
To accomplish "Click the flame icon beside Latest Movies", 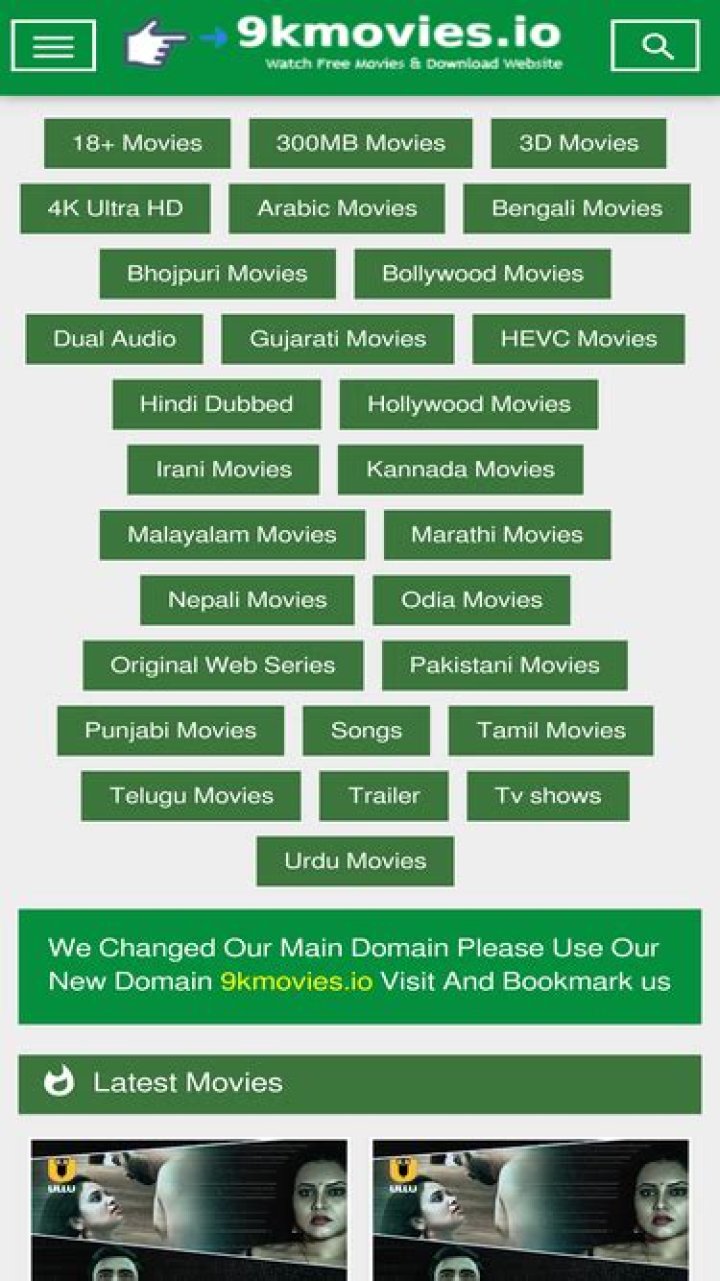I will tap(60, 1083).
